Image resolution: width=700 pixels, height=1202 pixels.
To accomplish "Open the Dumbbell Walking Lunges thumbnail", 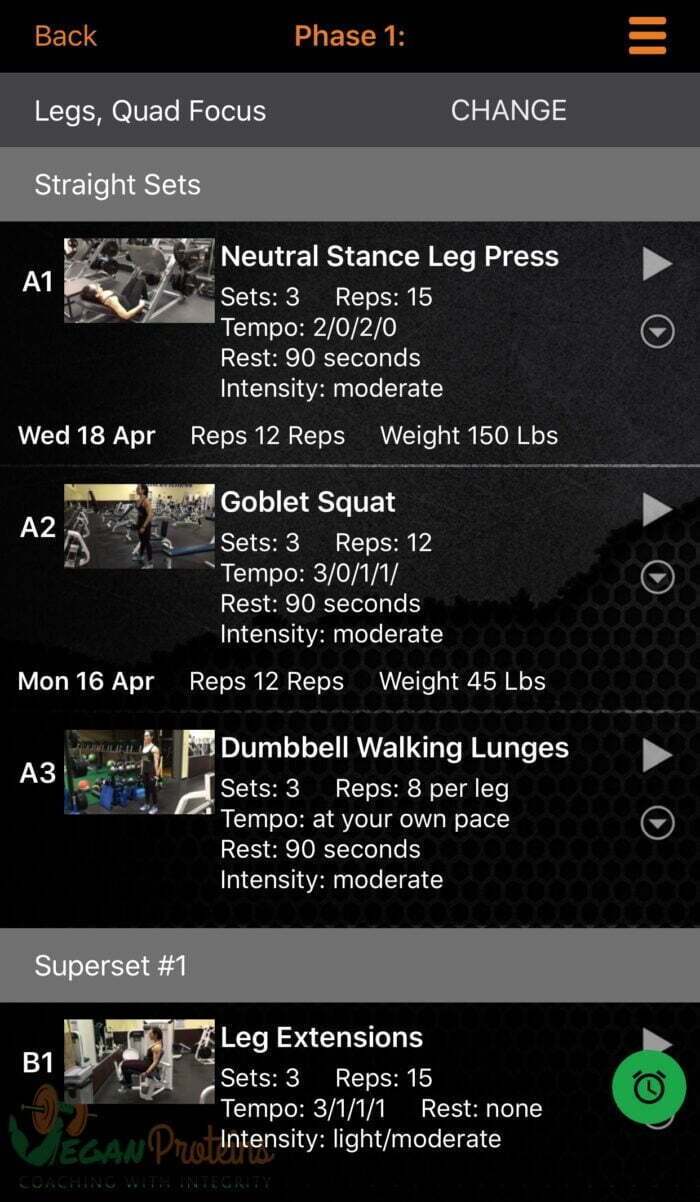I will click(139, 772).
